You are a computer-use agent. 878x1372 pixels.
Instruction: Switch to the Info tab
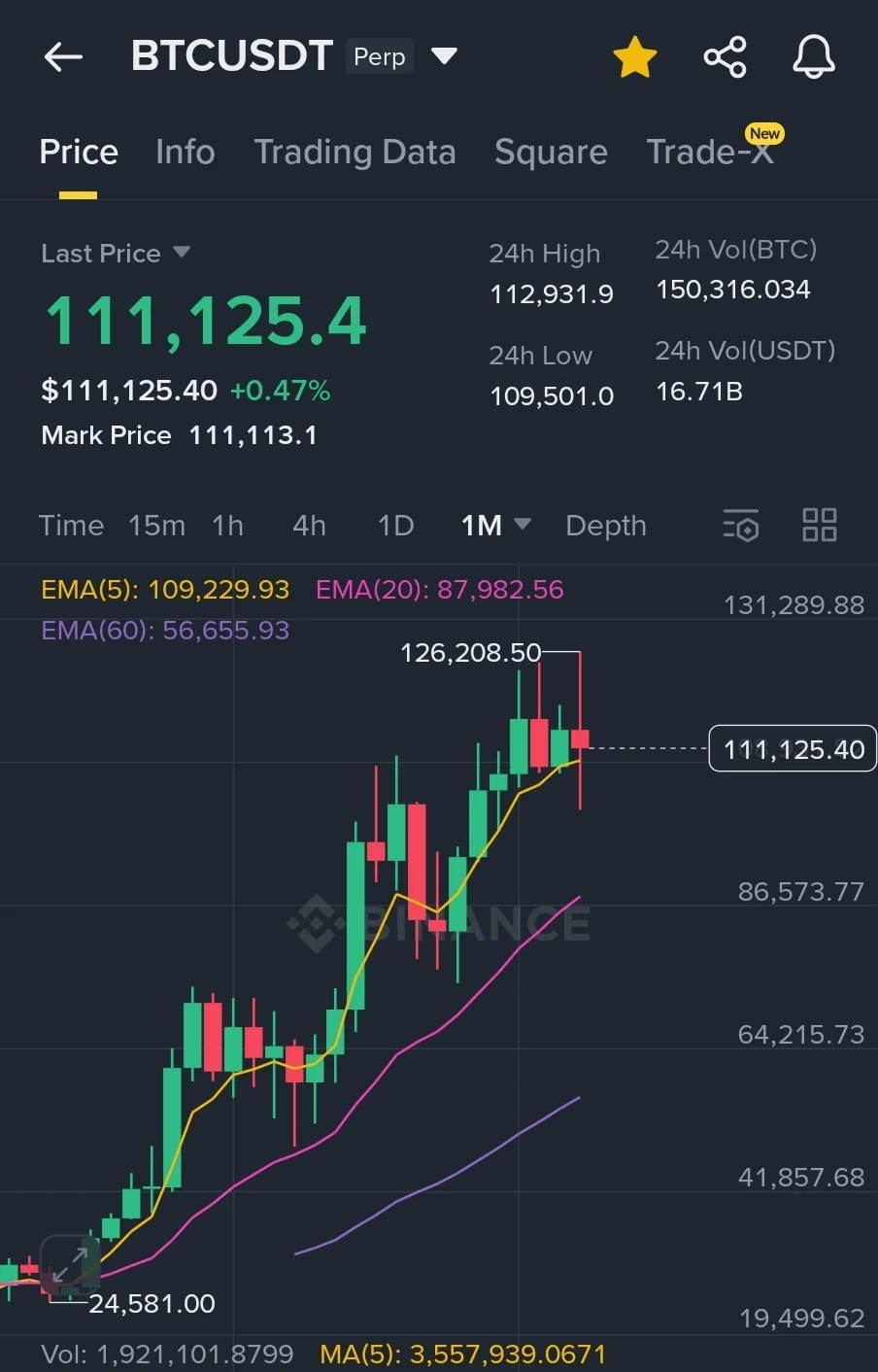[185, 153]
